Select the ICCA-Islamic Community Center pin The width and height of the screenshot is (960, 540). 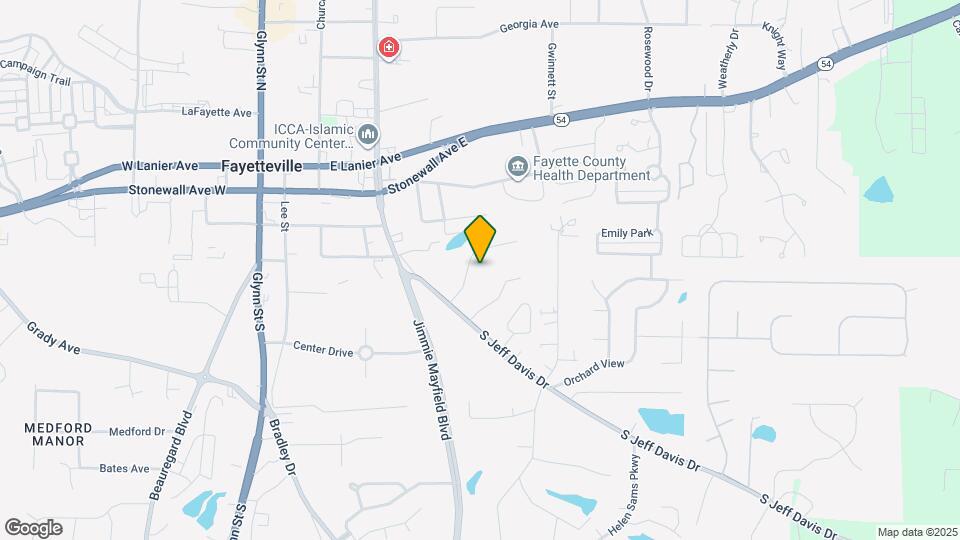point(368,133)
